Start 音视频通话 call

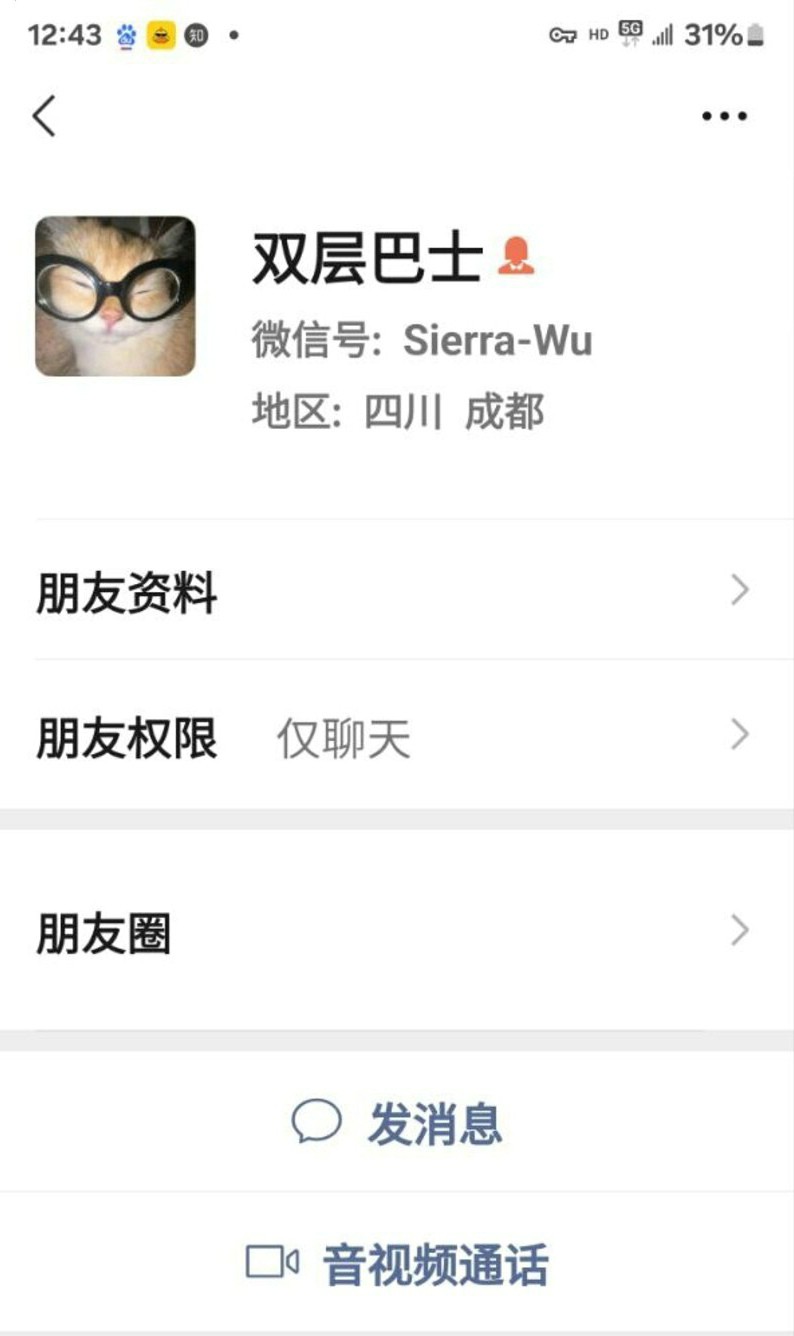click(397, 1264)
